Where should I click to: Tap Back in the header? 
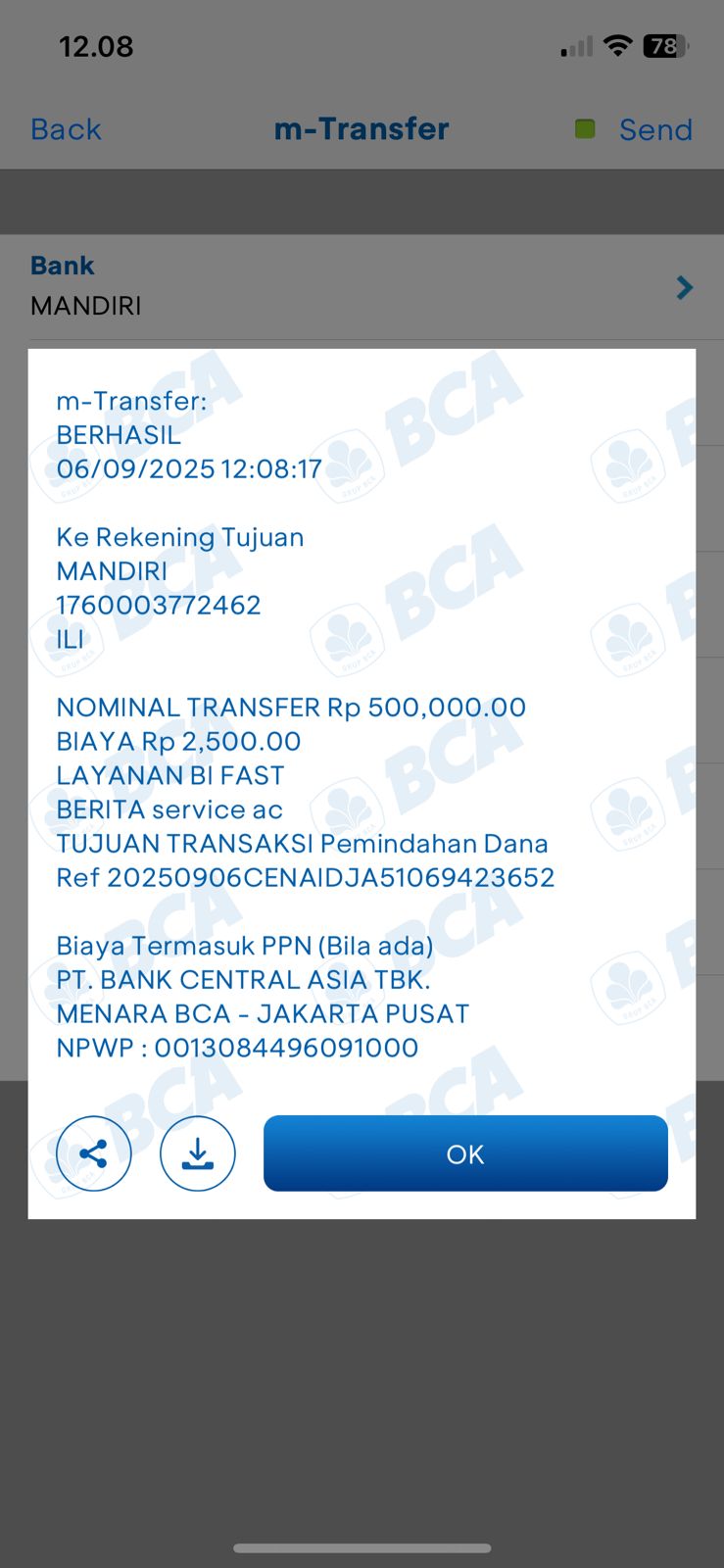coord(66,129)
